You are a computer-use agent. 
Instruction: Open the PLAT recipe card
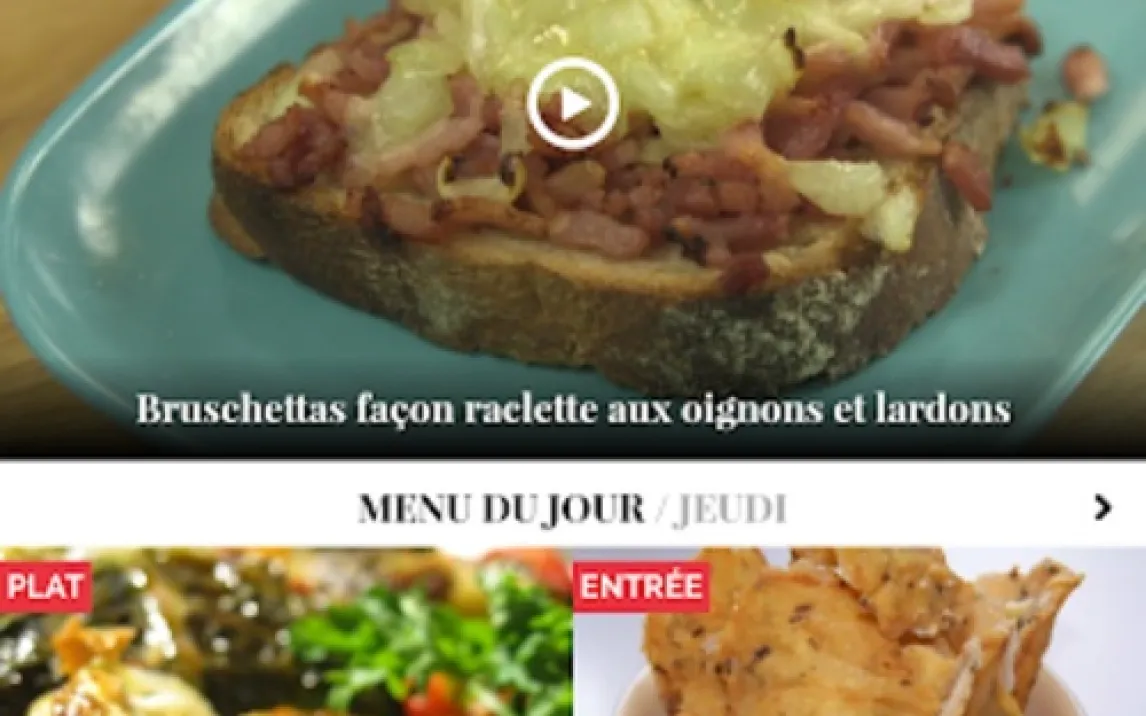286,640
